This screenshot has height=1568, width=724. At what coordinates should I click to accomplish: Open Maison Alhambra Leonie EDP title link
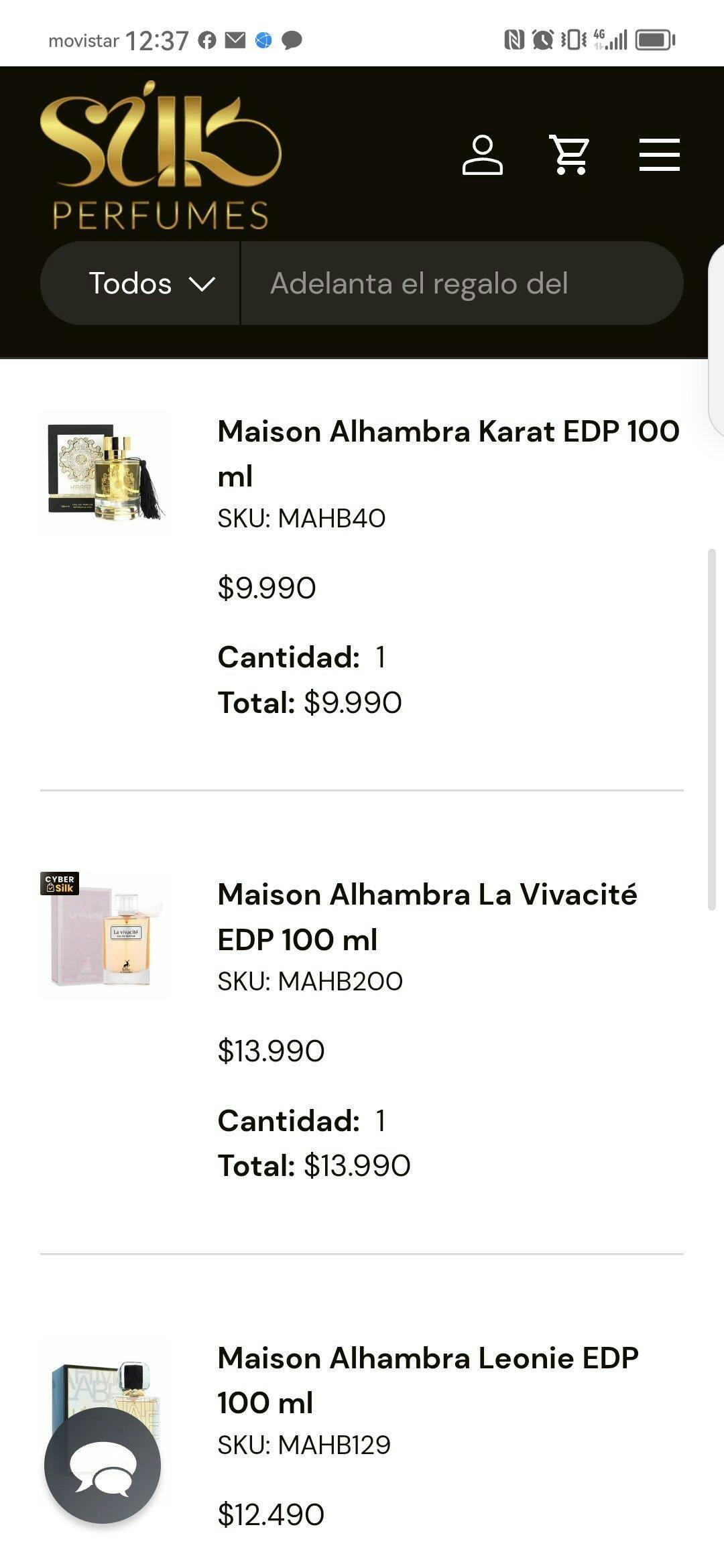pyautogui.click(x=428, y=1380)
